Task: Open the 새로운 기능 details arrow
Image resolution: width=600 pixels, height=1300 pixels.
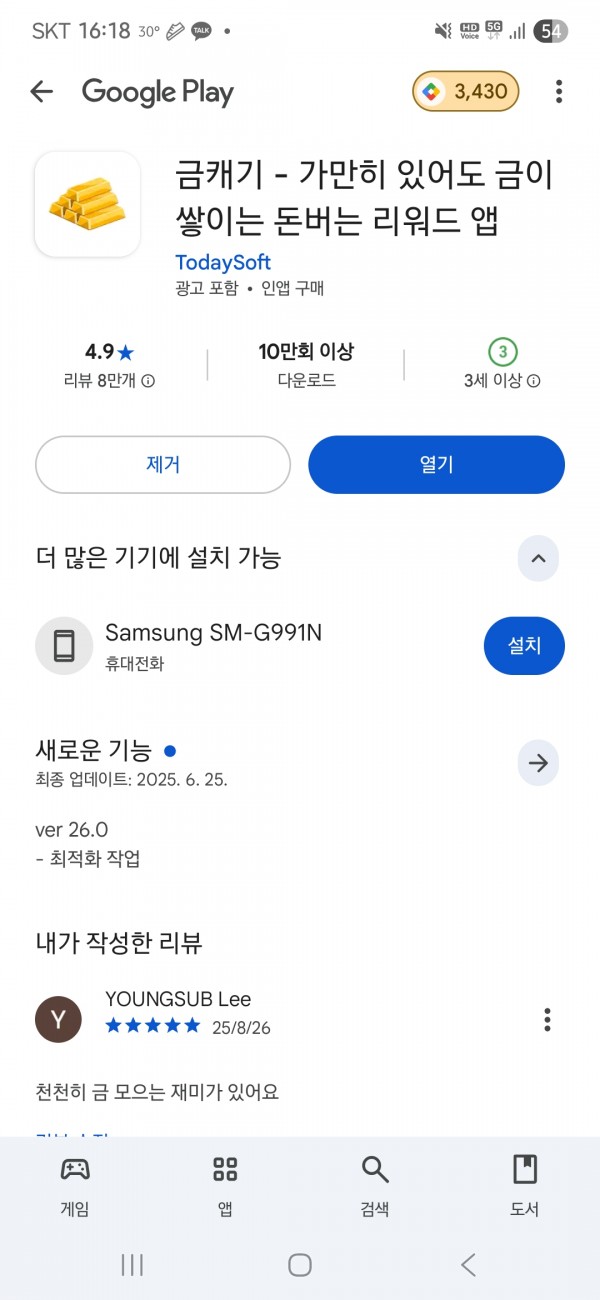Action: click(538, 764)
